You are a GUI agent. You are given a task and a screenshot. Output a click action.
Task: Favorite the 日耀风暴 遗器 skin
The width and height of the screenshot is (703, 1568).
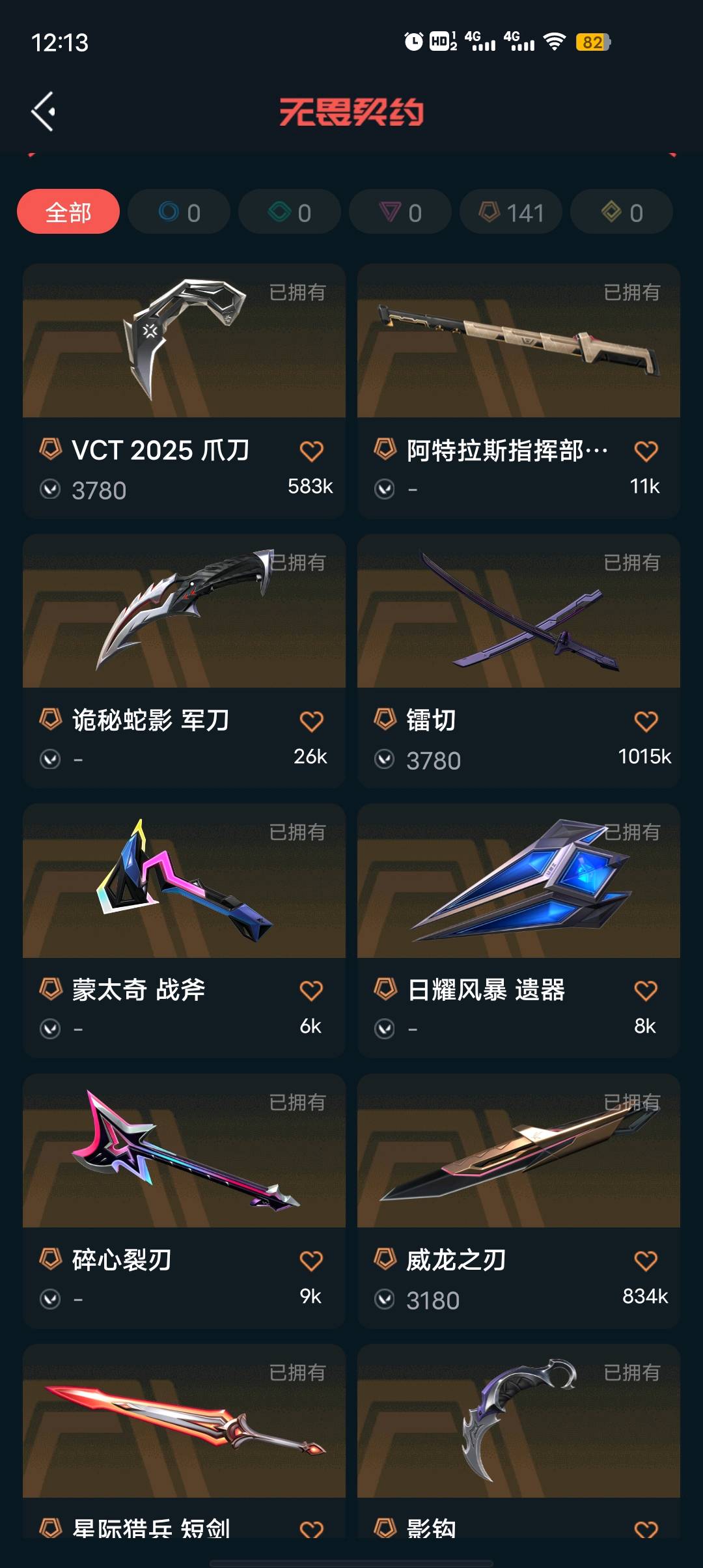(646, 990)
